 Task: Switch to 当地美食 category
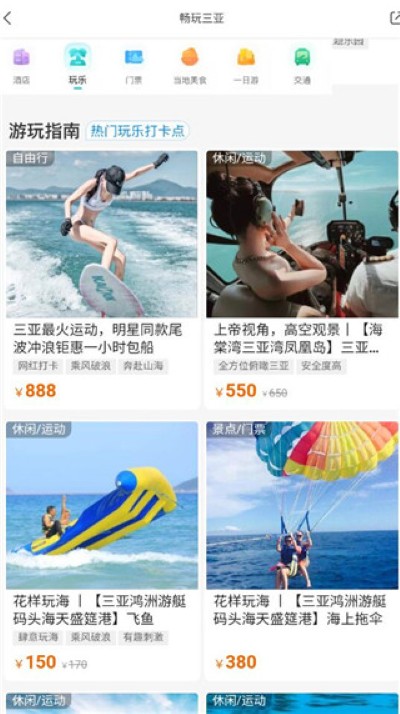pyautogui.click(x=190, y=66)
